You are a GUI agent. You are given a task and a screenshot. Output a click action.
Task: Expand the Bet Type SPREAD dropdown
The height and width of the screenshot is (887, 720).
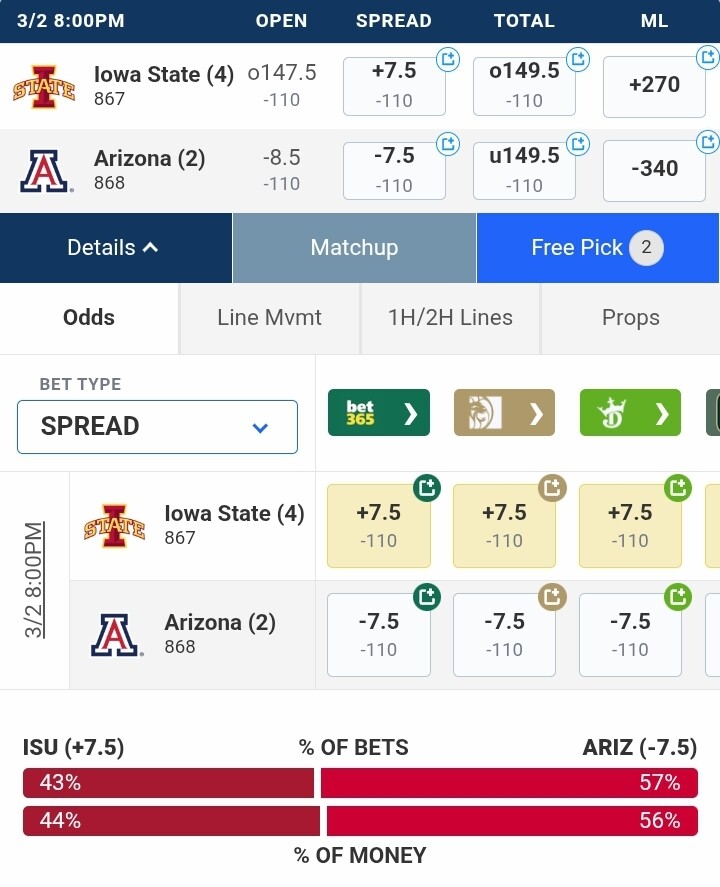point(157,427)
